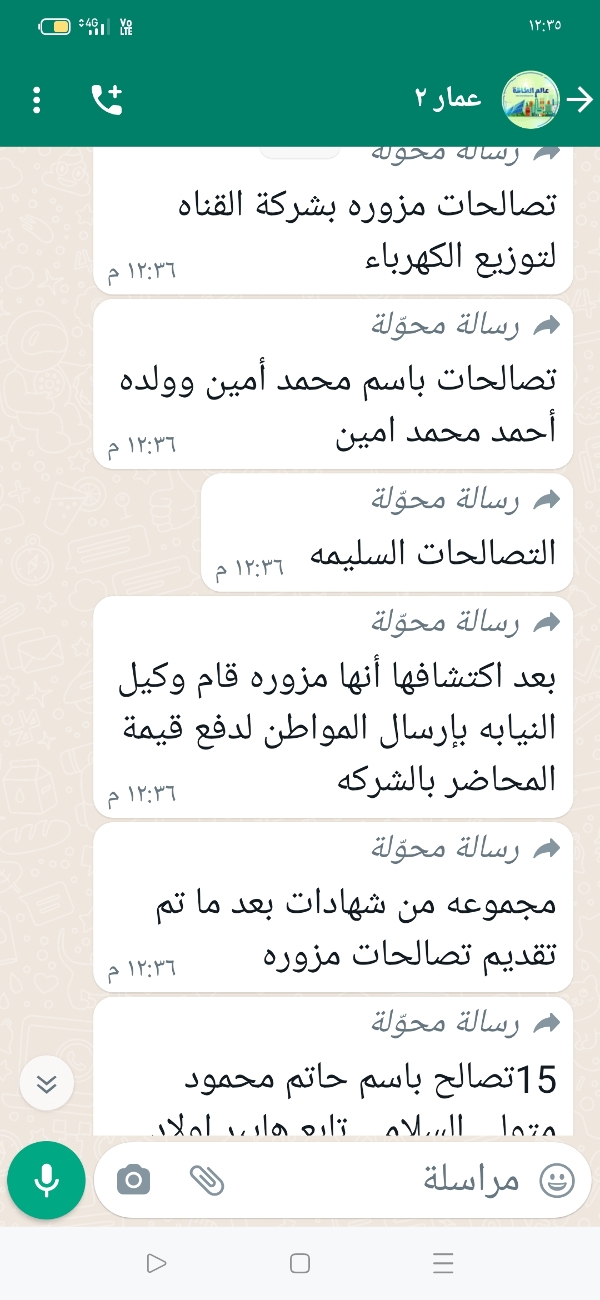
Task: Tap the system home button
Action: click(300, 1264)
